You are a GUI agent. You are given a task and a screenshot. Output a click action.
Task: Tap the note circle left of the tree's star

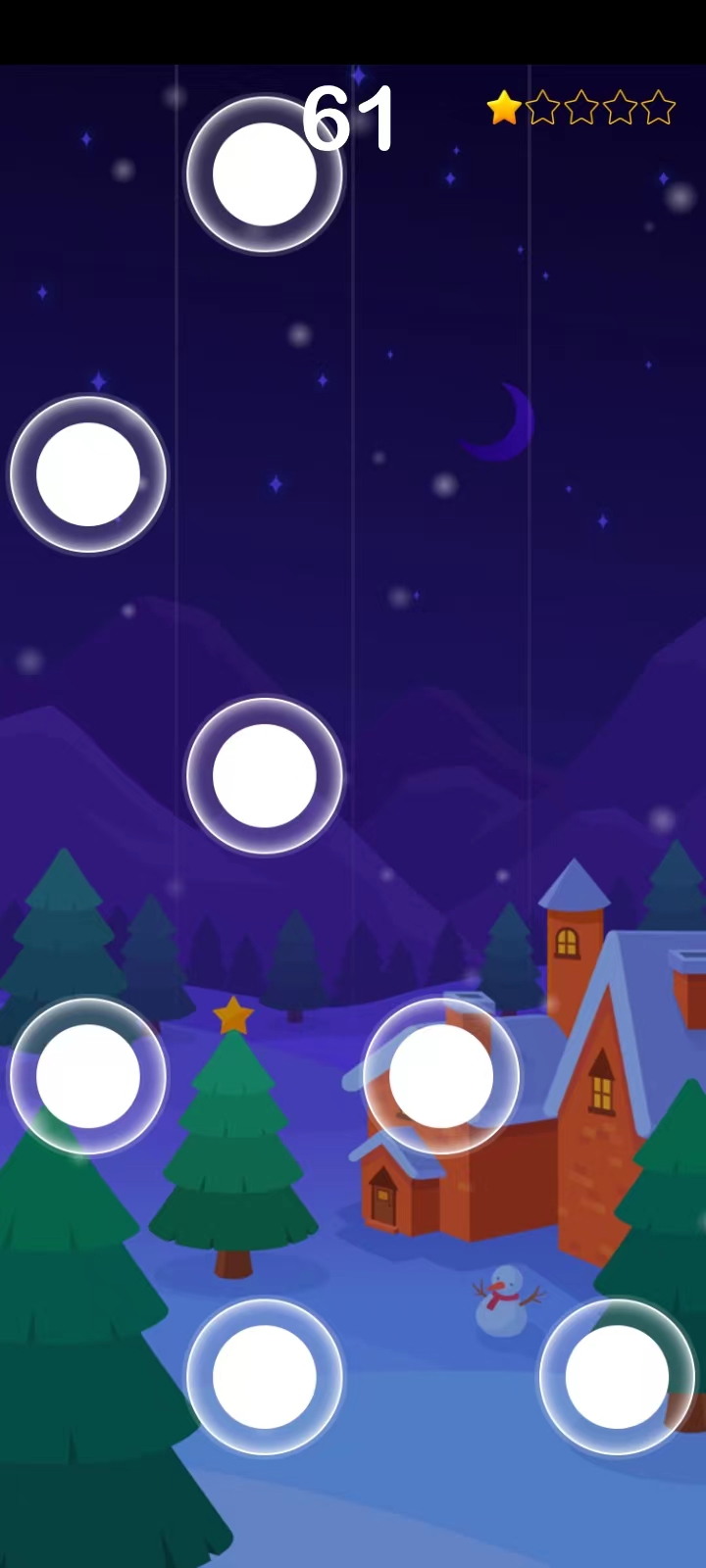[87, 1075]
